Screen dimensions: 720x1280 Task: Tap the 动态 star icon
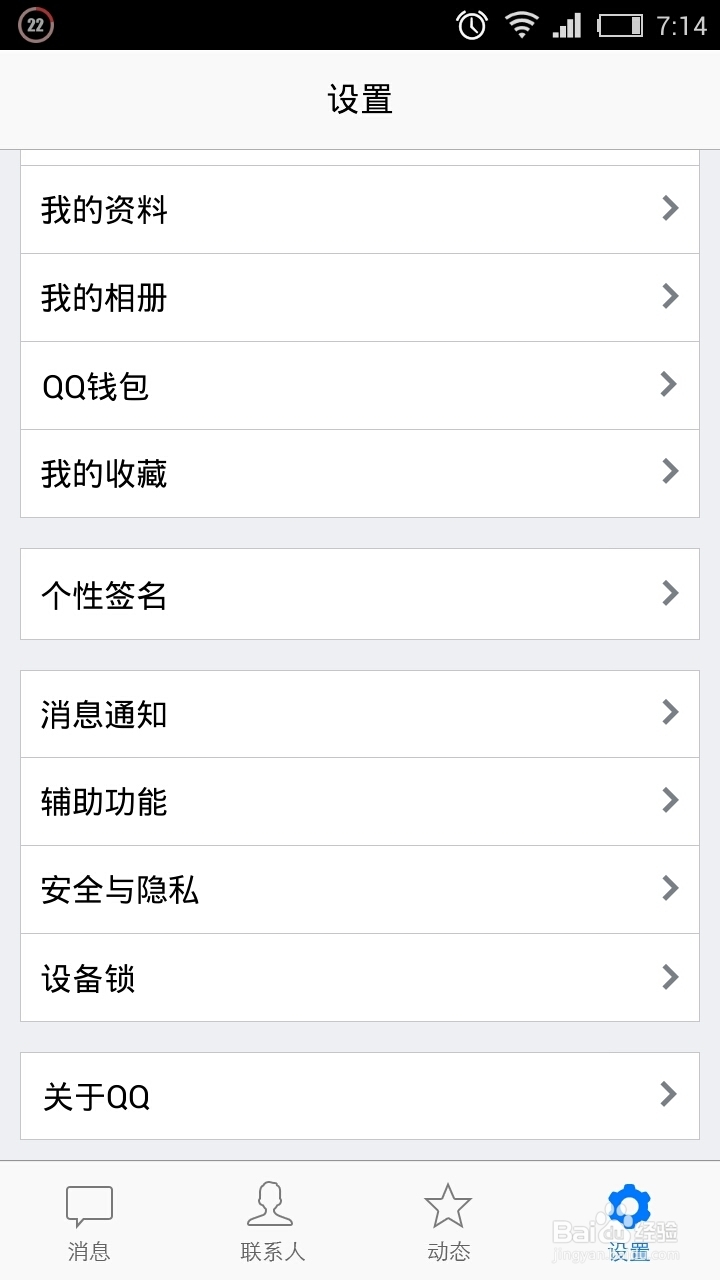448,1207
